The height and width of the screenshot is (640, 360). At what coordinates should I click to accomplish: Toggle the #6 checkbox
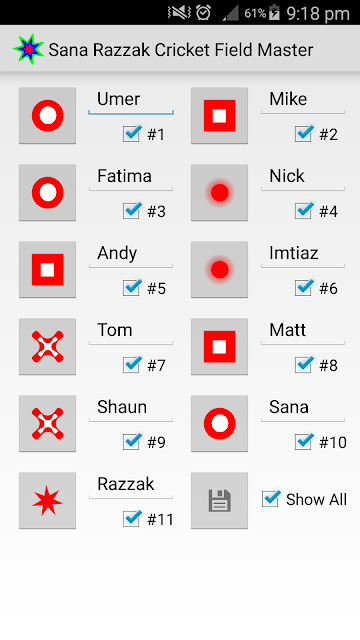click(x=316, y=288)
